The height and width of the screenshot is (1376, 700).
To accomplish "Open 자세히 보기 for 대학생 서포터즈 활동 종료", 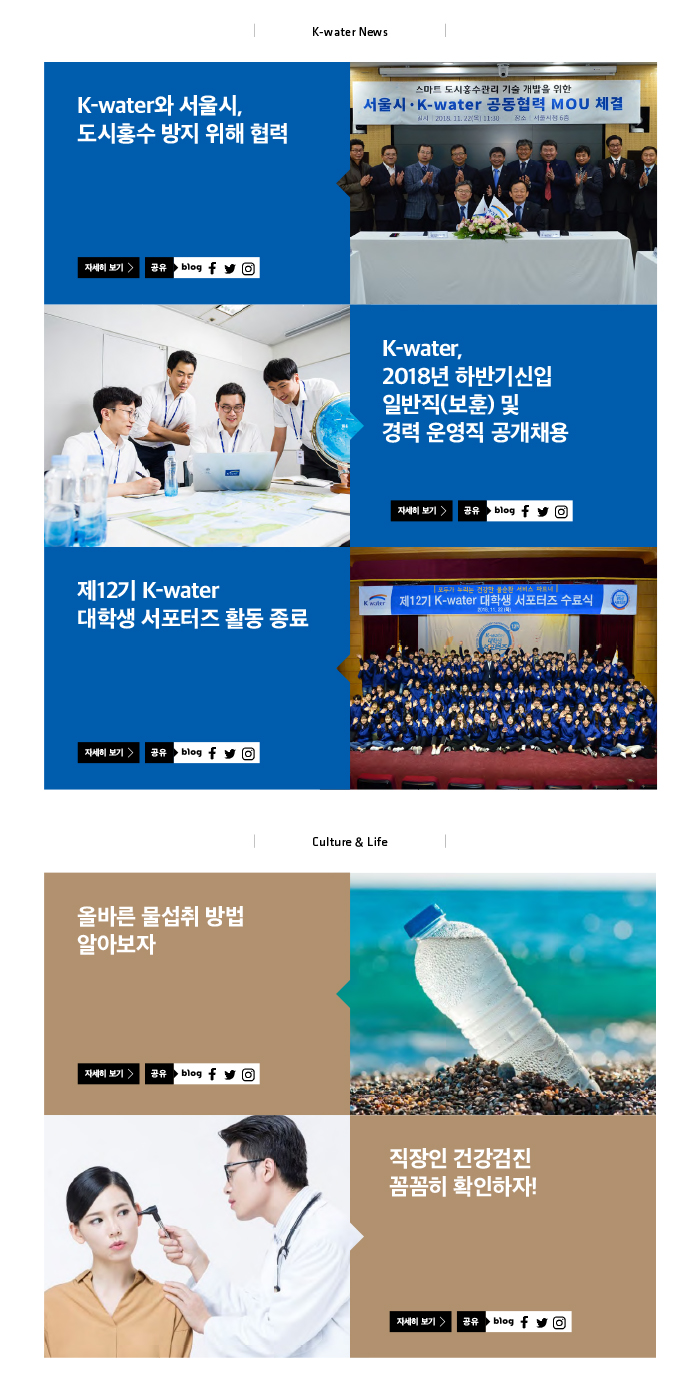I will [109, 753].
